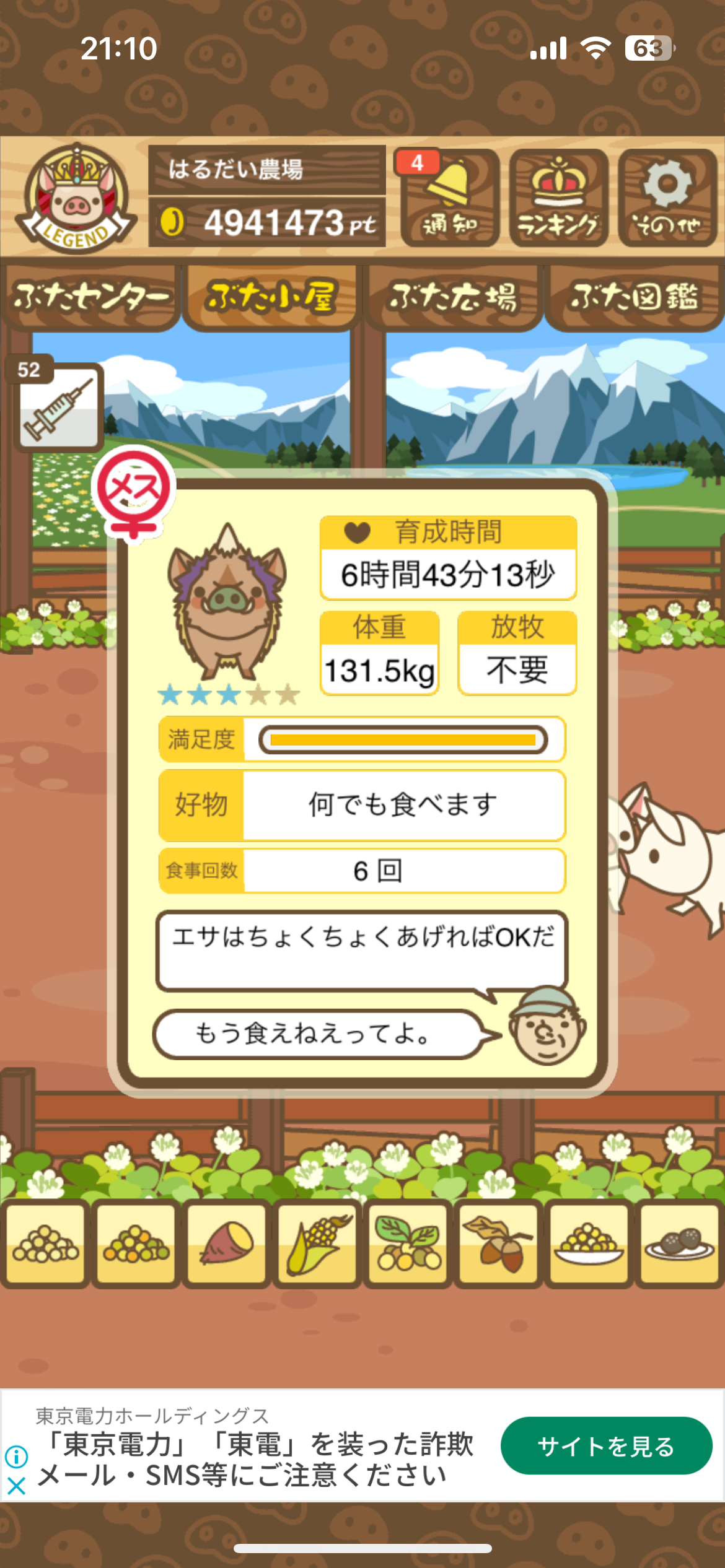Feed the sweet potato

tap(227, 1243)
